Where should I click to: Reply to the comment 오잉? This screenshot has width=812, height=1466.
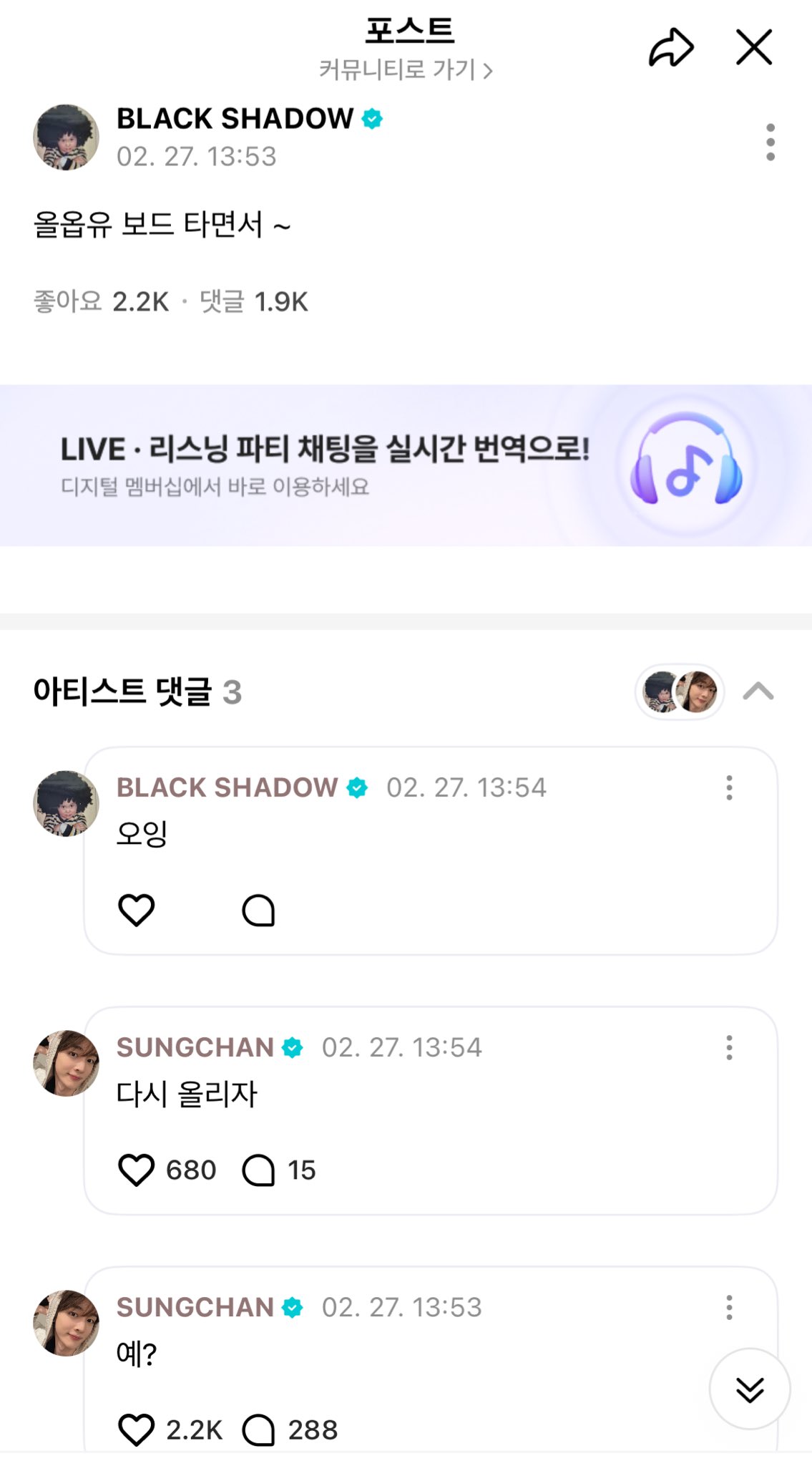258,911
